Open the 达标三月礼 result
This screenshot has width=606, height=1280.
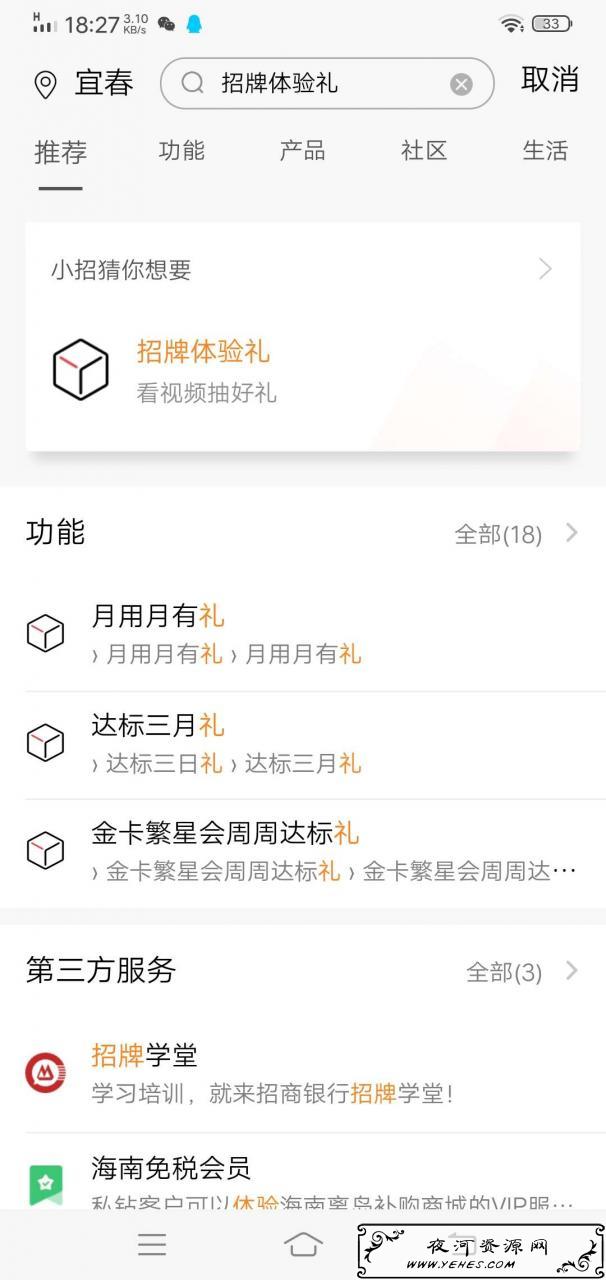pyautogui.click(x=315, y=743)
